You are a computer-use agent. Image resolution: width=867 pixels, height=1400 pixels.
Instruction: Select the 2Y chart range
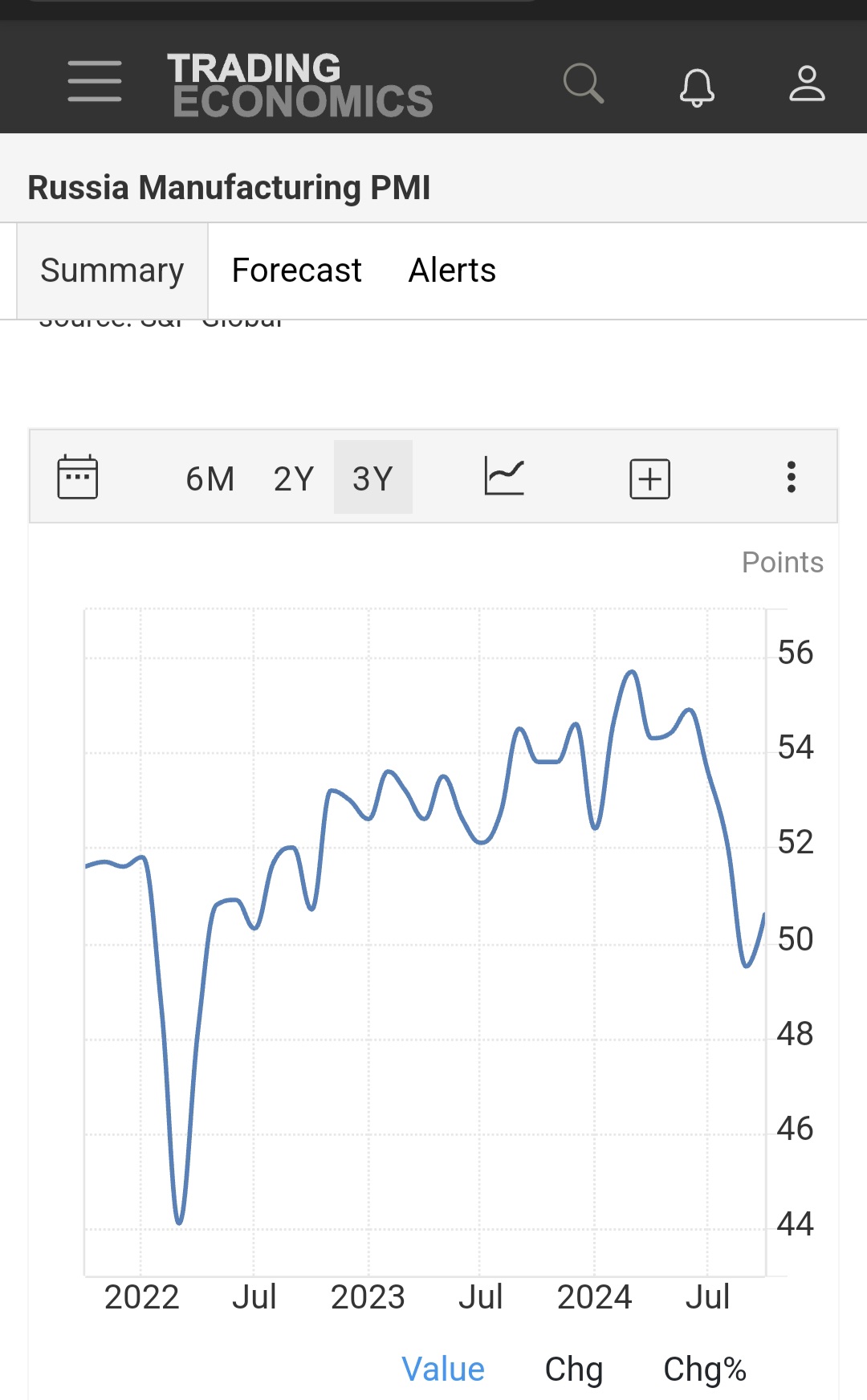[x=294, y=478]
